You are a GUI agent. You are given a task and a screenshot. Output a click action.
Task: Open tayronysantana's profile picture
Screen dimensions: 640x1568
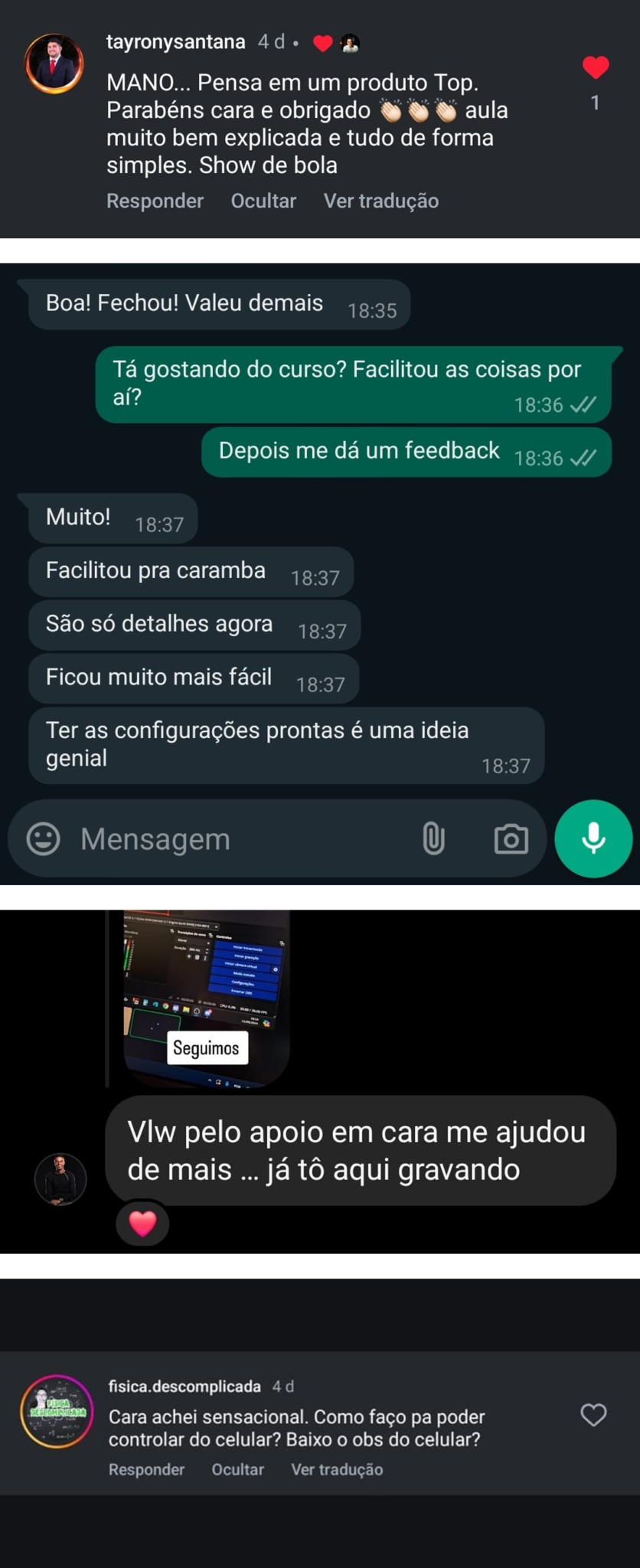(55, 63)
